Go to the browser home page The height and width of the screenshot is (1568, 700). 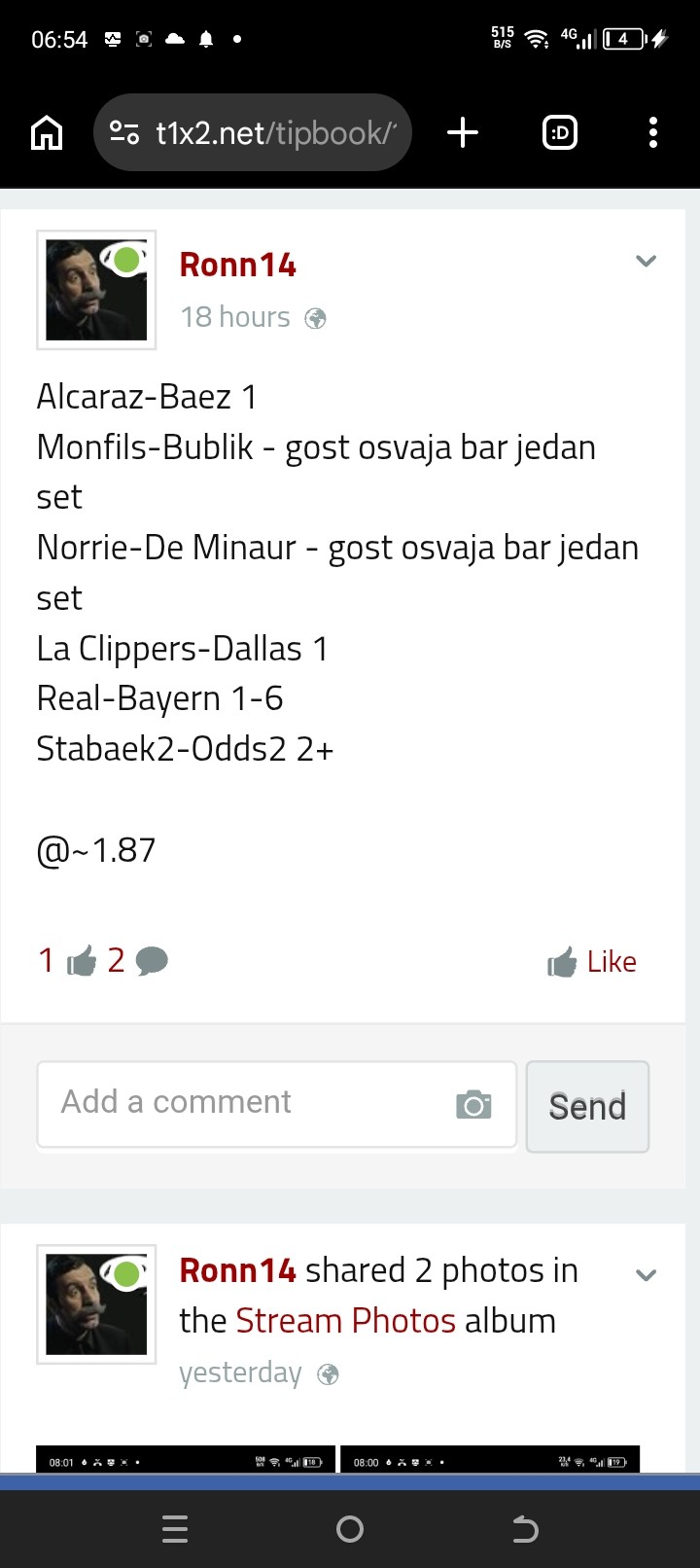[x=47, y=132]
